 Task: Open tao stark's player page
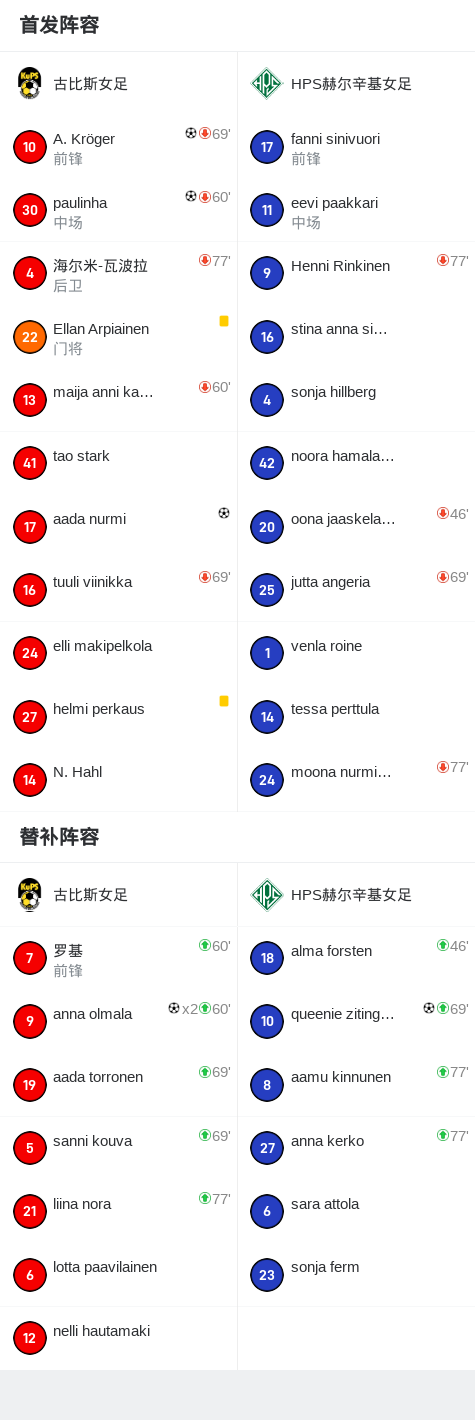118,463
